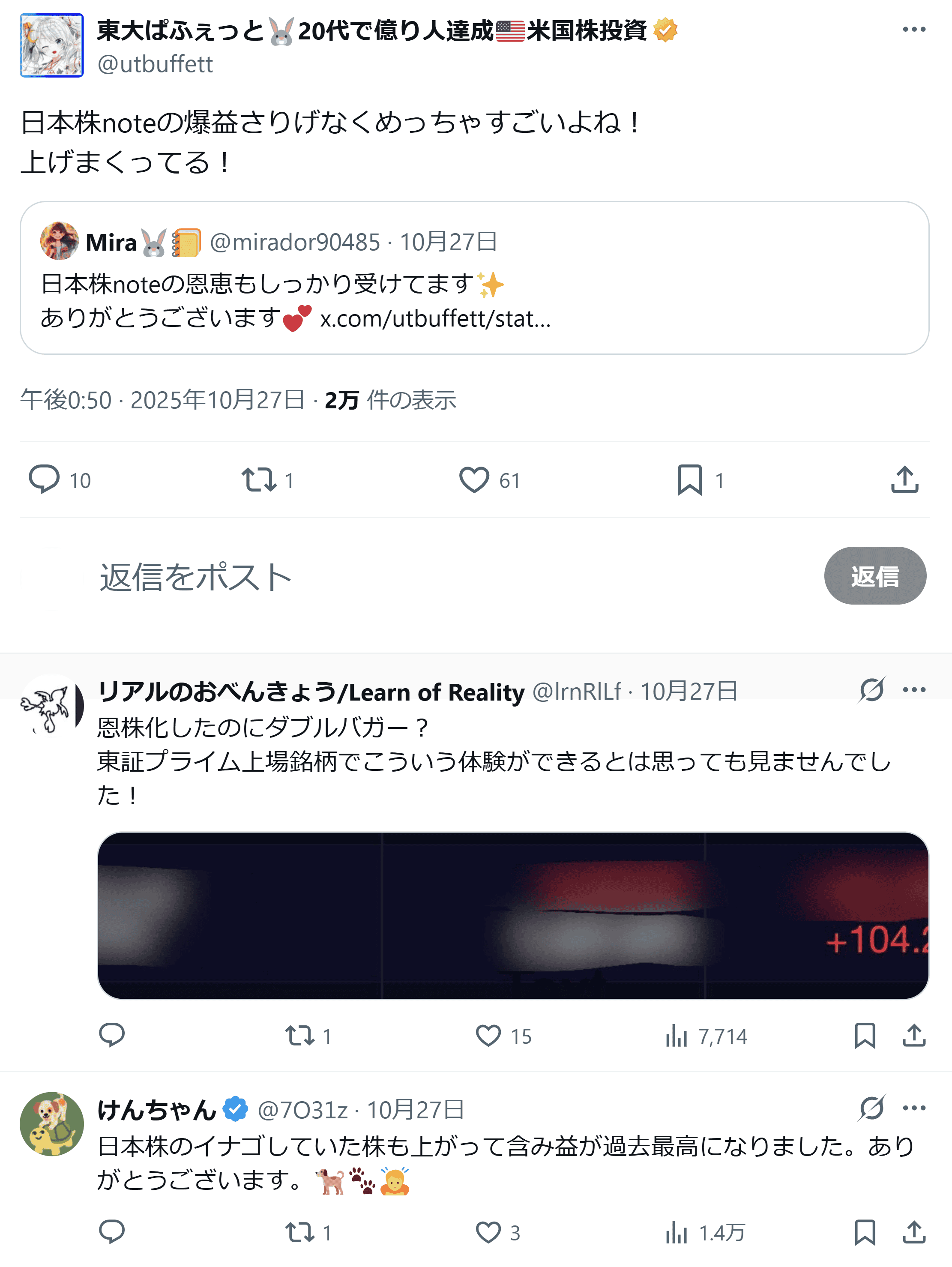Open the +104.2 screenshot image in the reply

point(512,915)
